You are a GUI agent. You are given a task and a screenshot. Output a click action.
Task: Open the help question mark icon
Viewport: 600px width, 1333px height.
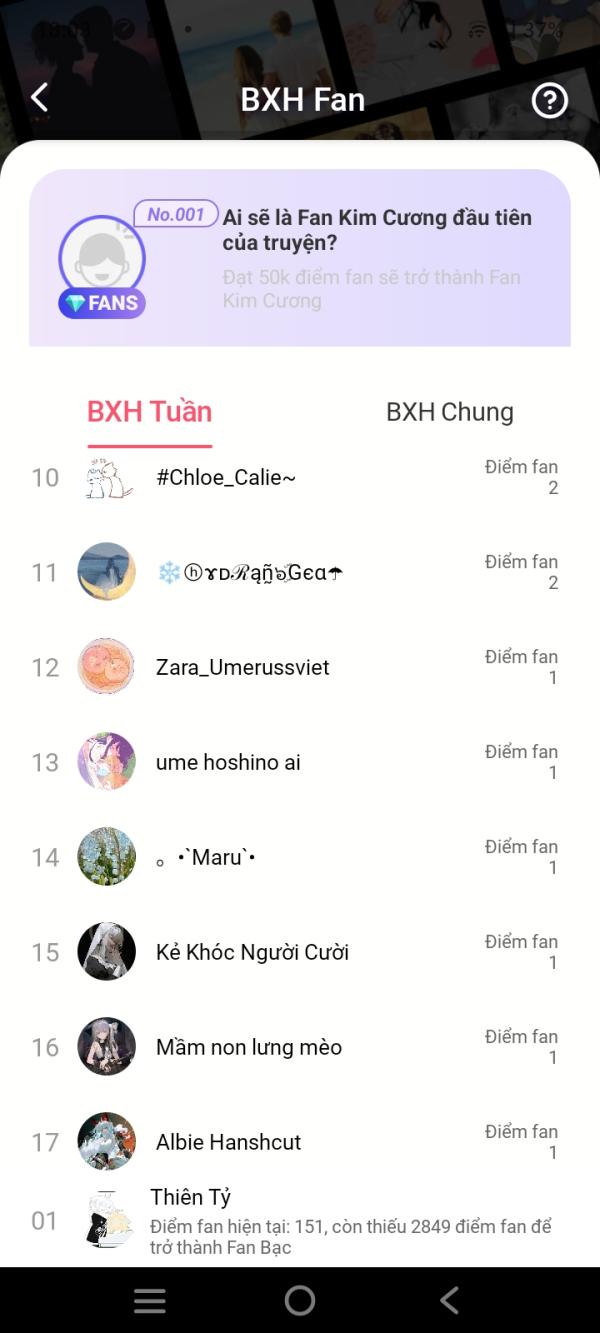(x=549, y=100)
